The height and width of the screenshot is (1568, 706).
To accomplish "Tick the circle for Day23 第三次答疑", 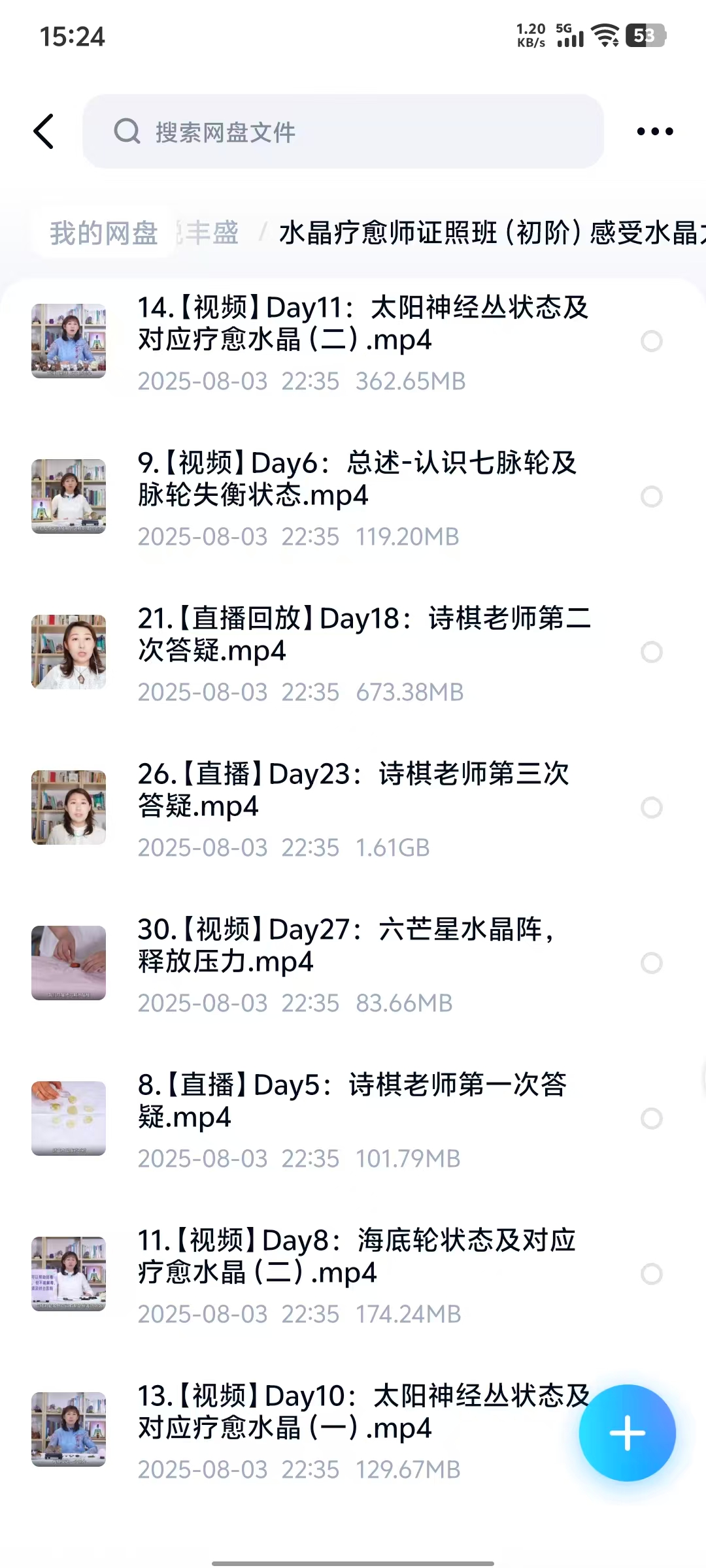I will point(651,808).
